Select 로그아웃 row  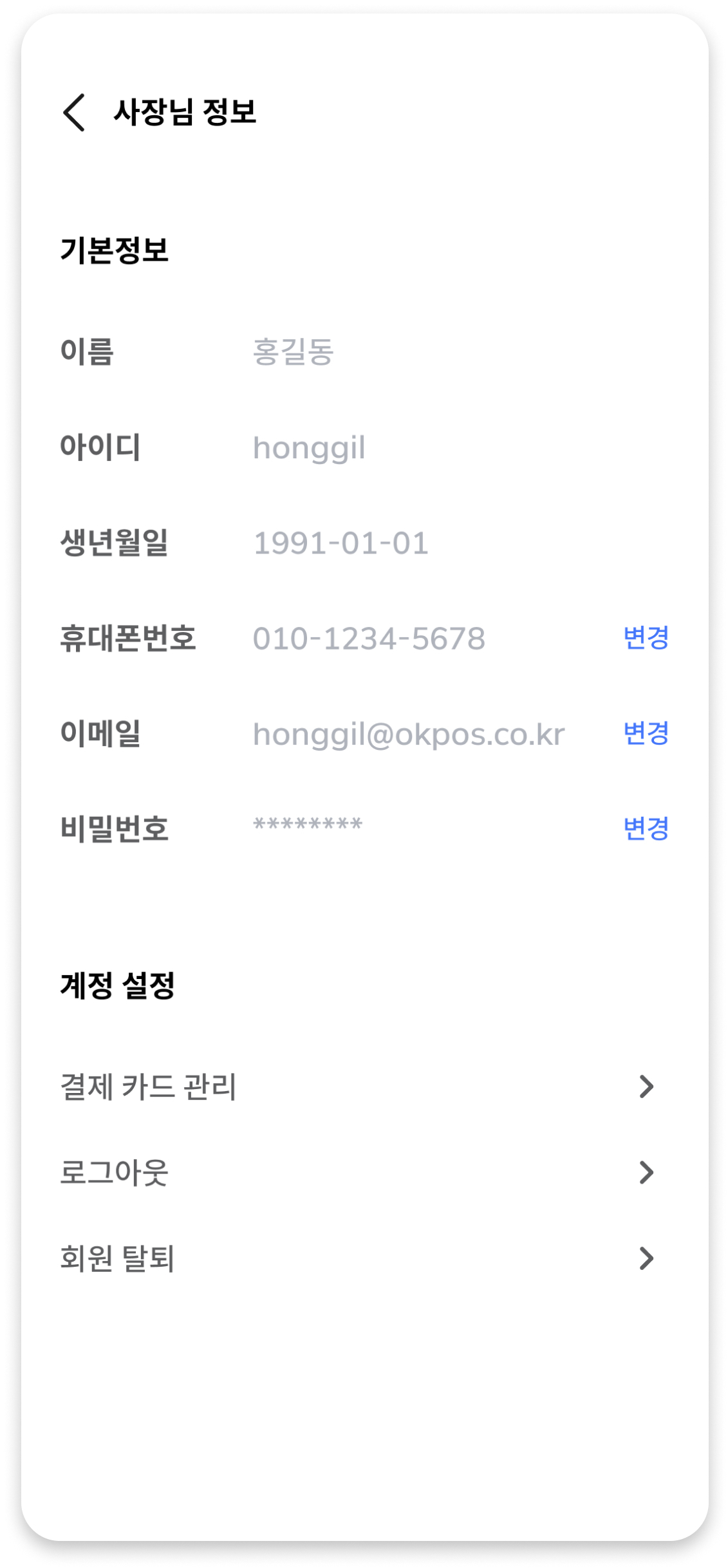tap(357, 1172)
